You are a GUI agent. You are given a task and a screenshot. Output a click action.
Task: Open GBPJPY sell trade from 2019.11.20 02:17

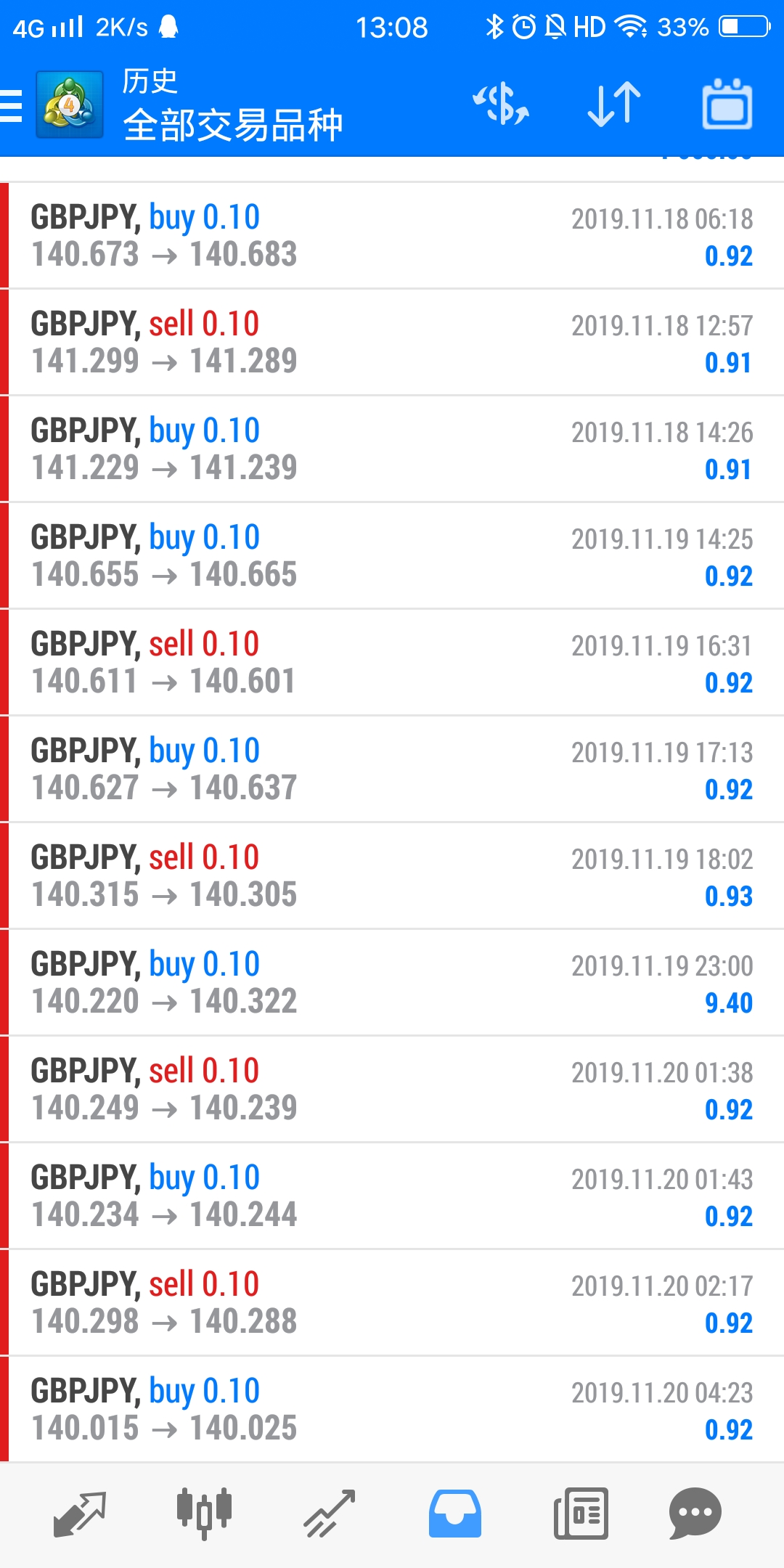(x=392, y=1302)
